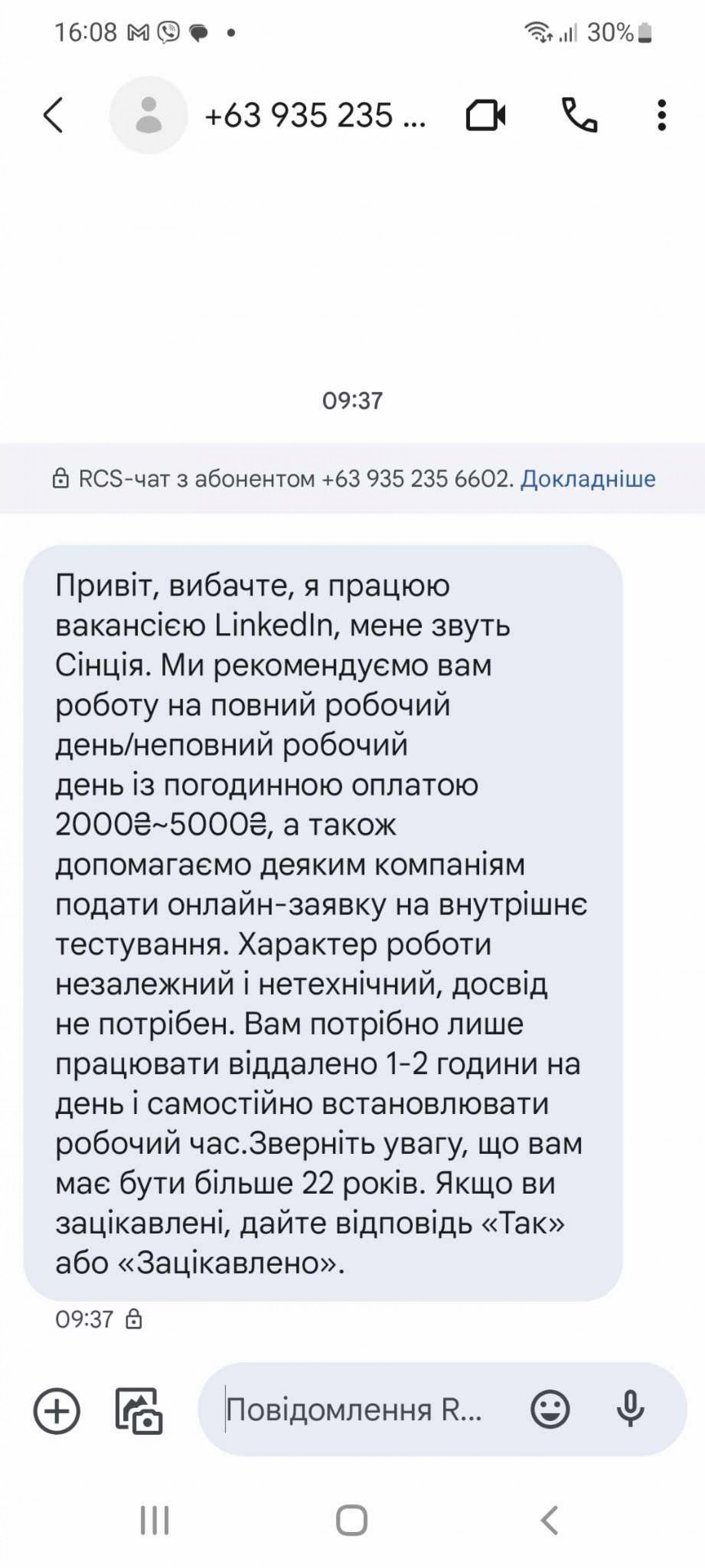Go to the home screen
The width and height of the screenshot is (705, 1568).
point(352,1520)
